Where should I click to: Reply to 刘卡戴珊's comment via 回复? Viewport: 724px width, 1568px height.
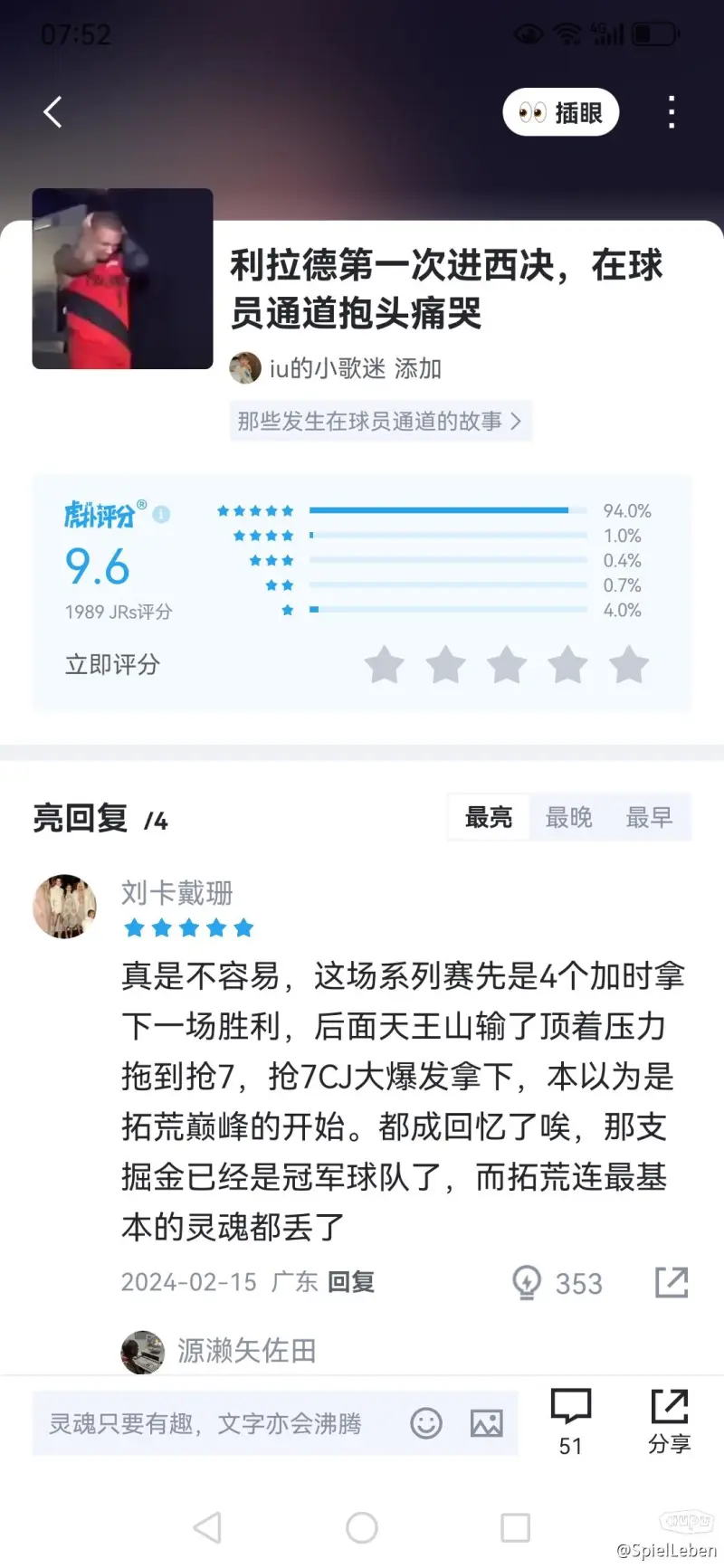(351, 1282)
